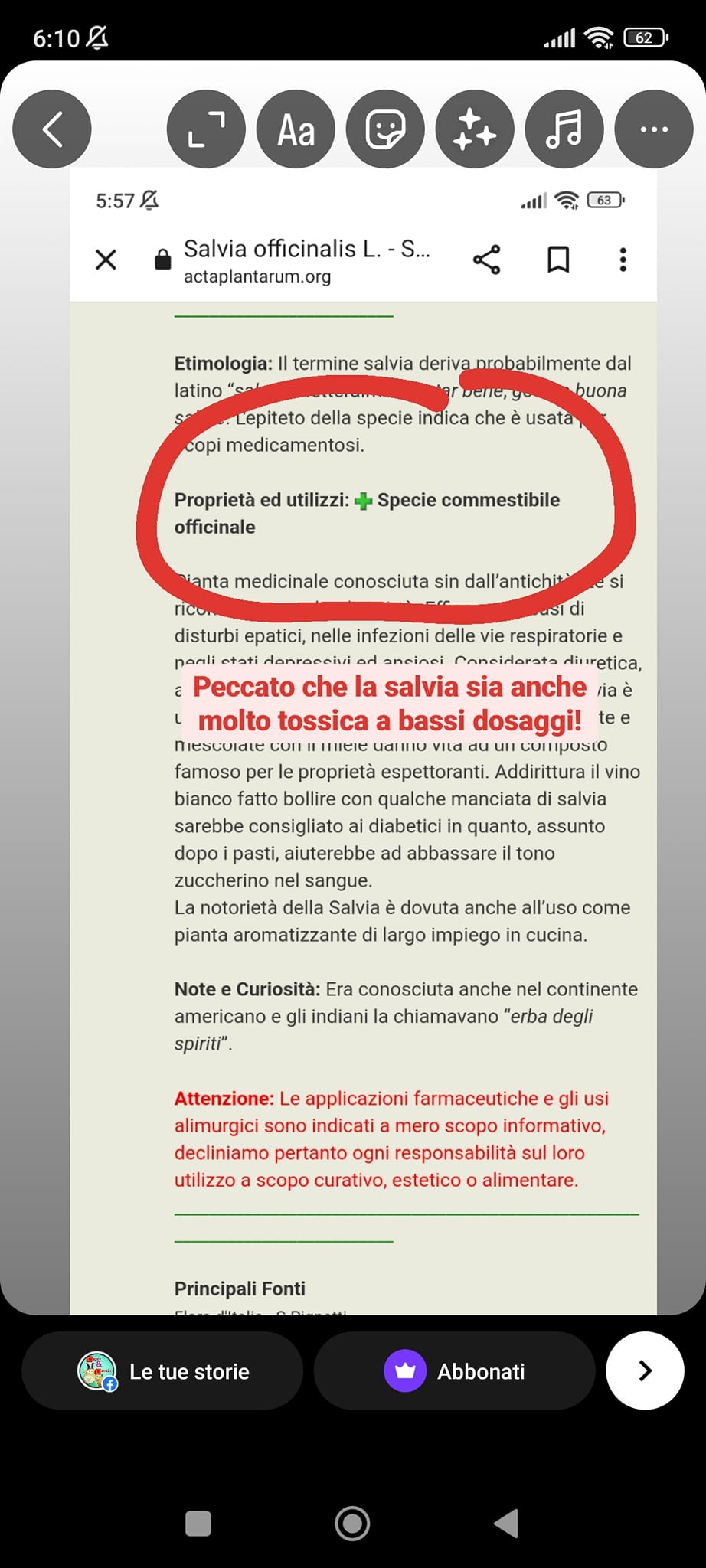This screenshot has height=1568, width=706.
Task: Open recent apps via square button
Action: click(198, 1523)
